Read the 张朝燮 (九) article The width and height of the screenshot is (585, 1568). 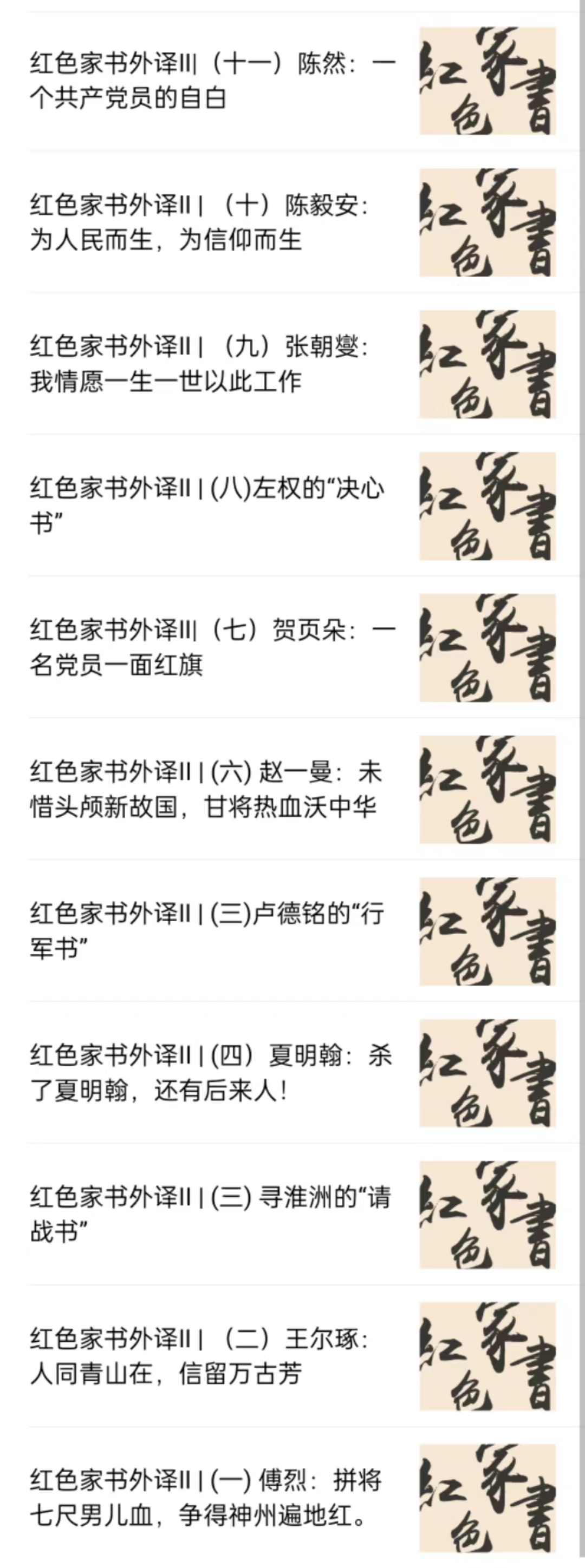pos(200,365)
